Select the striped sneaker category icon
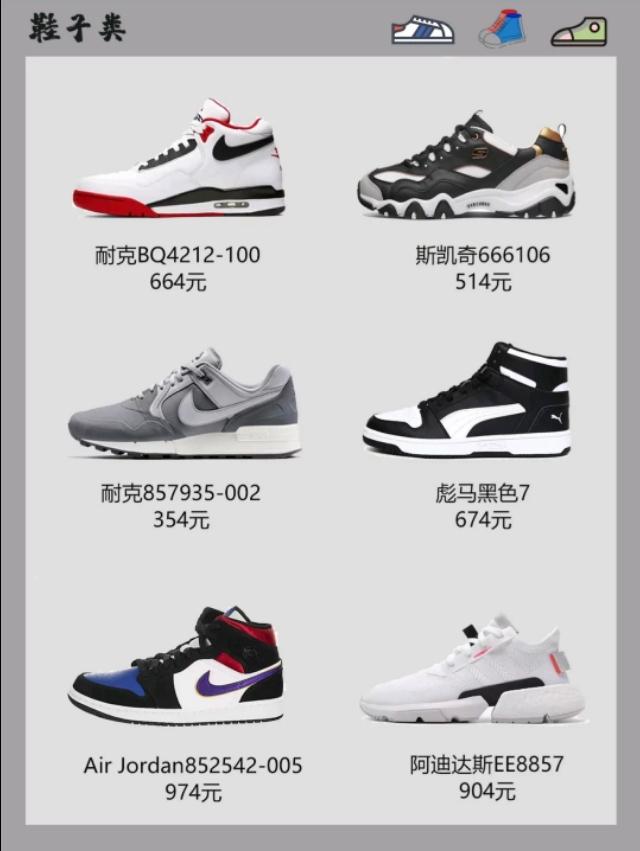 422,30
